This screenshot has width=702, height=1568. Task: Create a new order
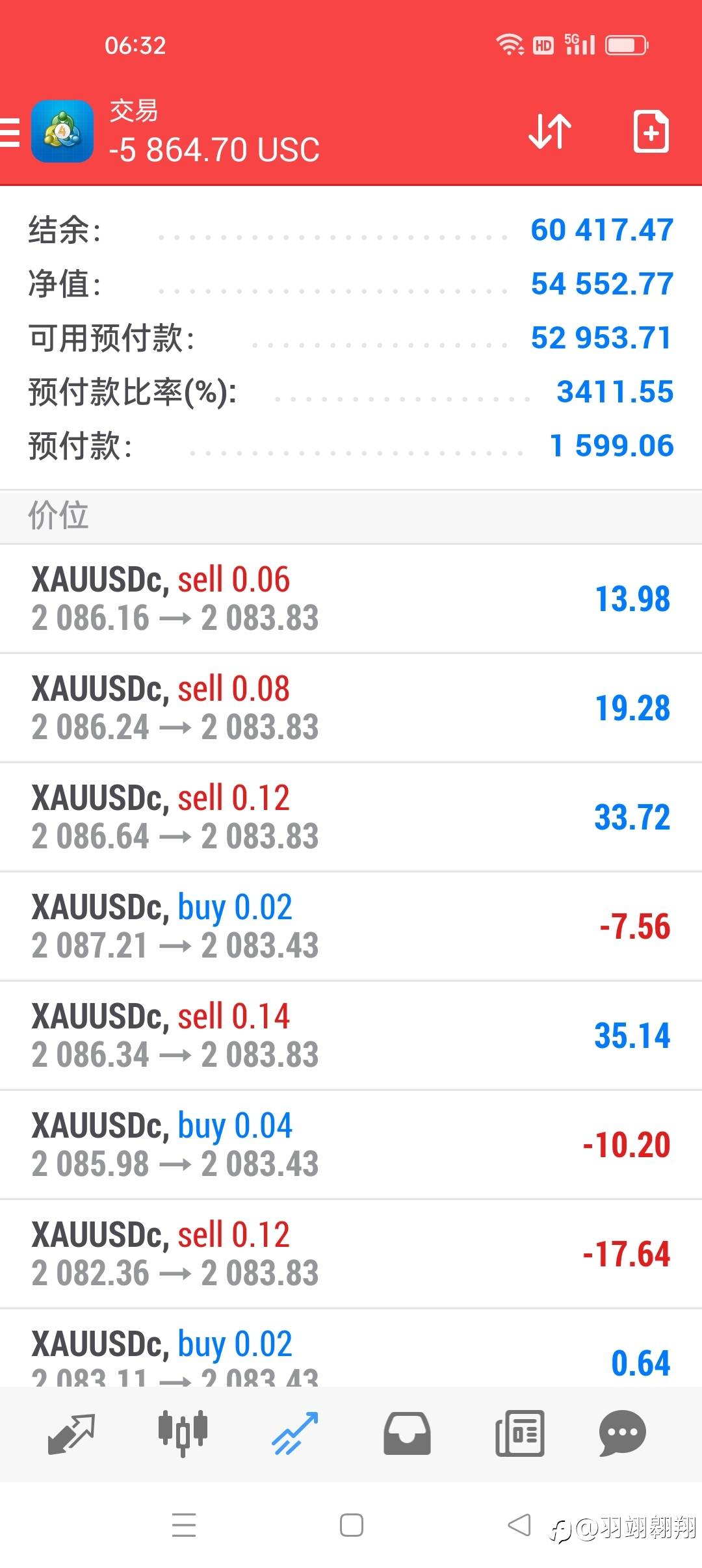pyautogui.click(x=651, y=132)
